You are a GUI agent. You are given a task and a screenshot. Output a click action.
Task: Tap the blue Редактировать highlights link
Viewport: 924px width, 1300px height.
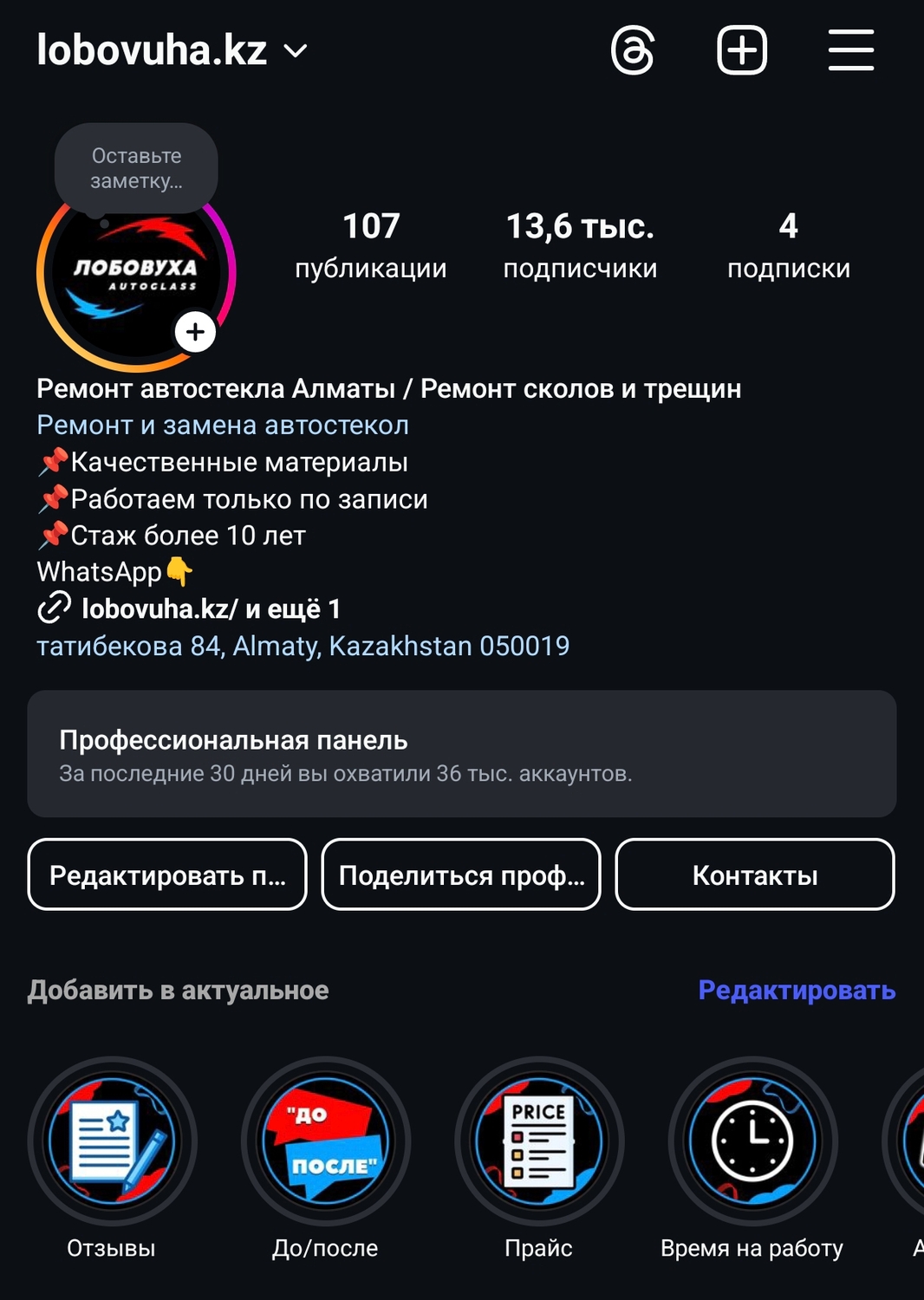click(797, 990)
